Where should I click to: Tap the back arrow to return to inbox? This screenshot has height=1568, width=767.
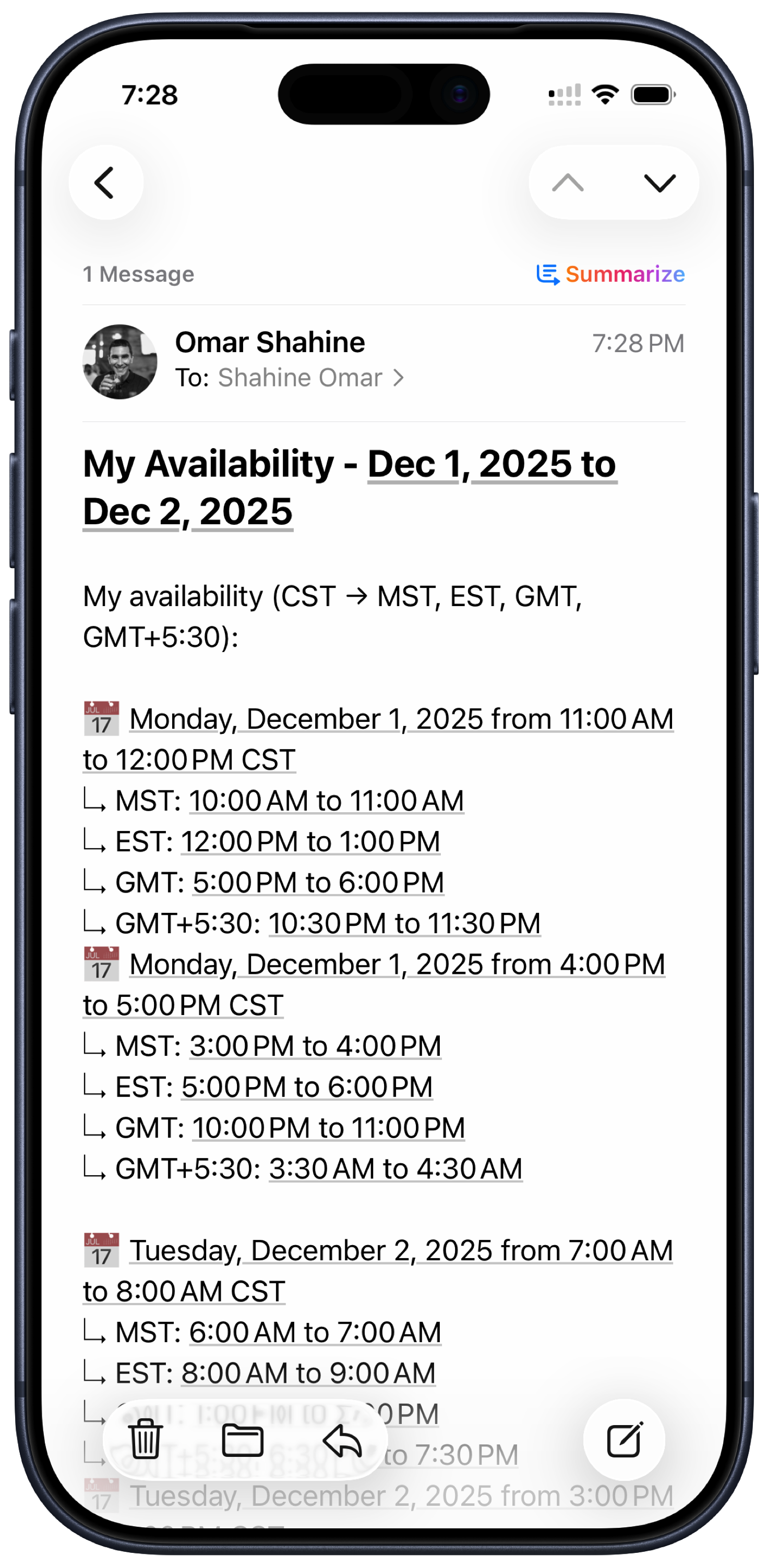[x=106, y=182]
